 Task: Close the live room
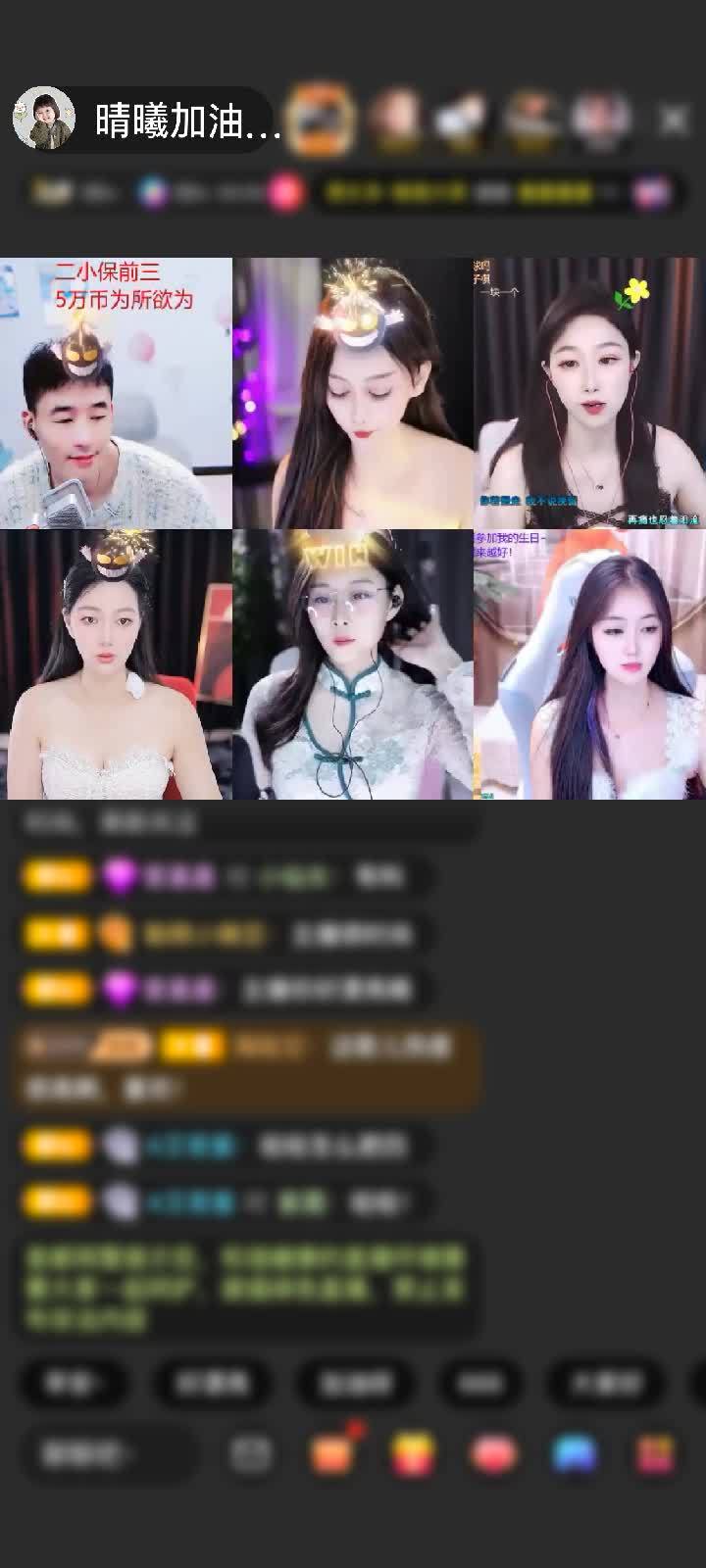click(x=674, y=121)
